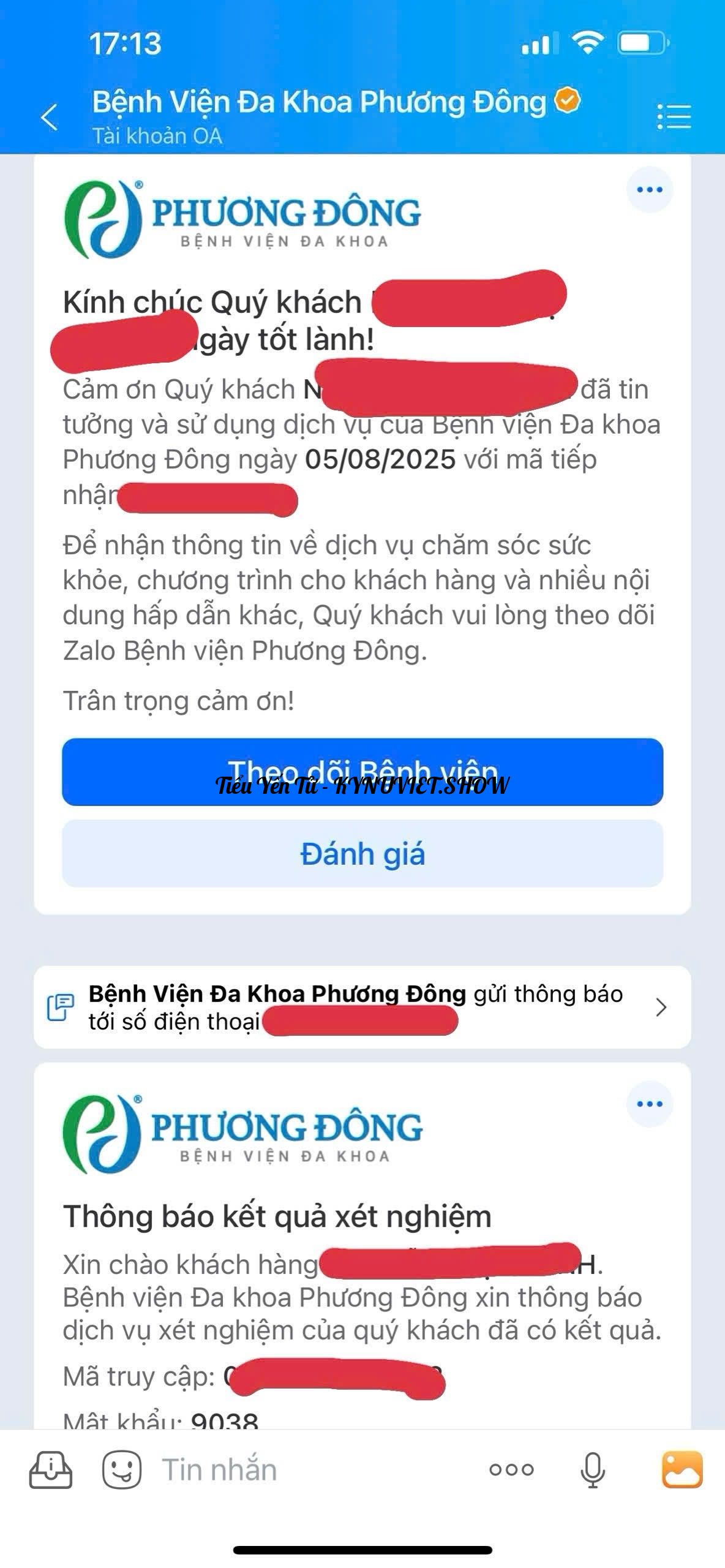Open the notification sent to phone number row
The height and width of the screenshot is (1568, 725).
(x=362, y=1007)
